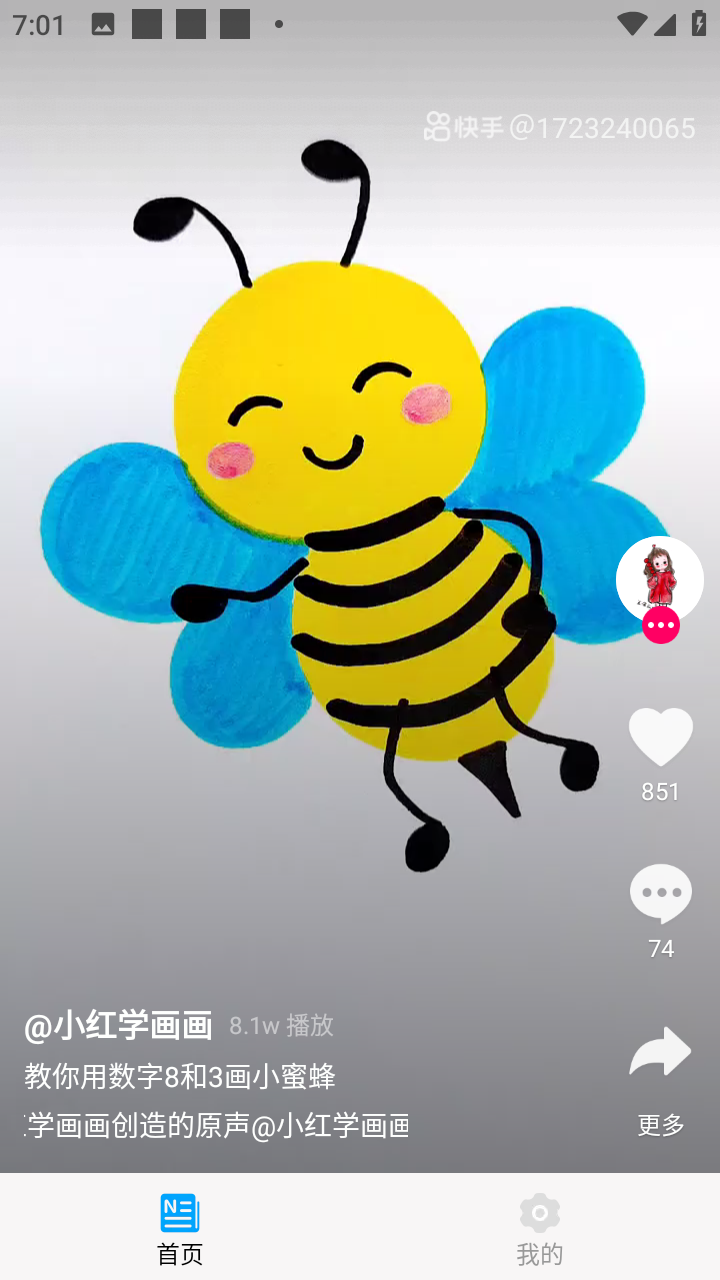The image size is (720, 1280).
Task: Tap the pink dots badge under the avatar
Action: pyautogui.click(x=660, y=626)
